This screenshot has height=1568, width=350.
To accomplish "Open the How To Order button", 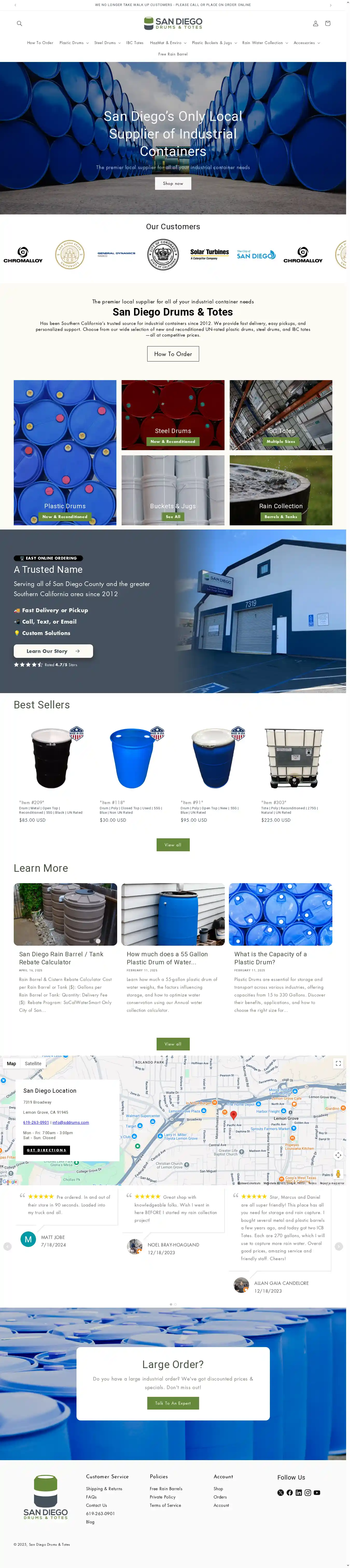I will pos(173,354).
